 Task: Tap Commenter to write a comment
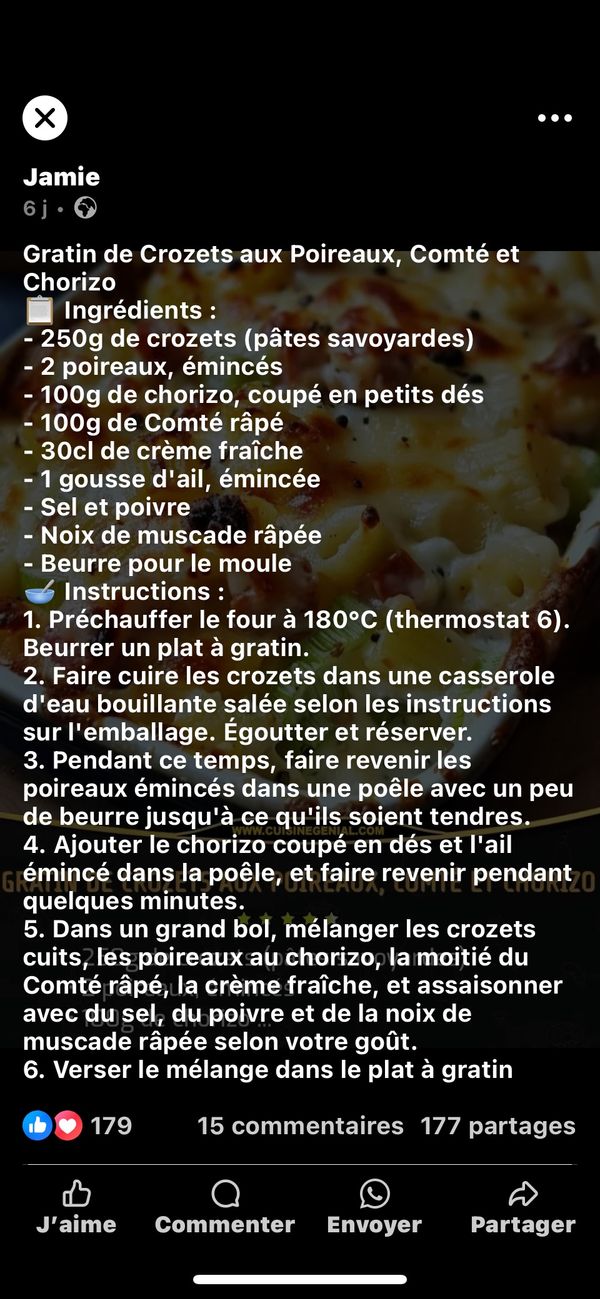(x=225, y=1207)
